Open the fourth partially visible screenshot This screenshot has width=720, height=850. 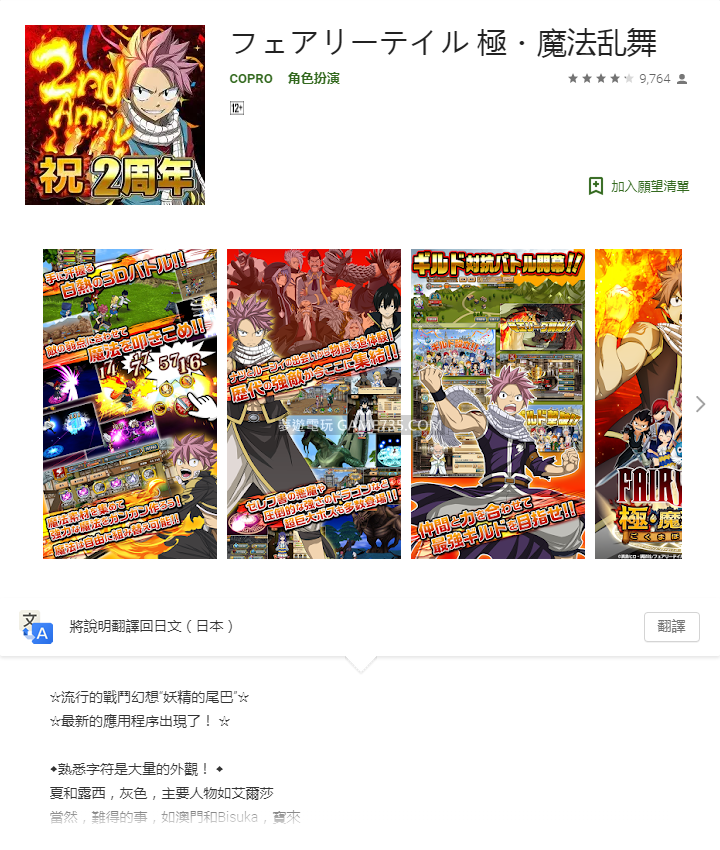pyautogui.click(x=638, y=404)
